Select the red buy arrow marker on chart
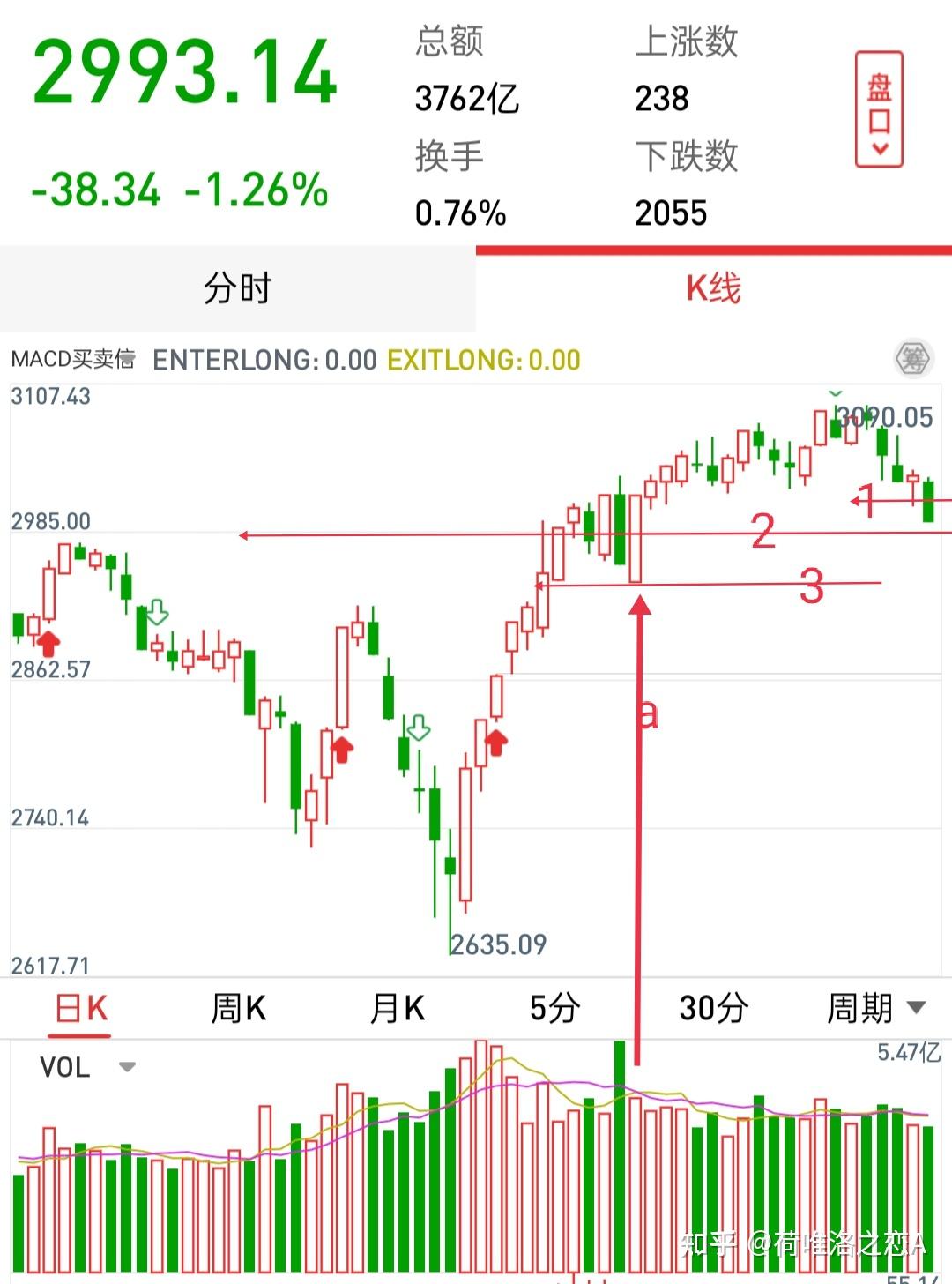This screenshot has width=952, height=1284. 48,644
